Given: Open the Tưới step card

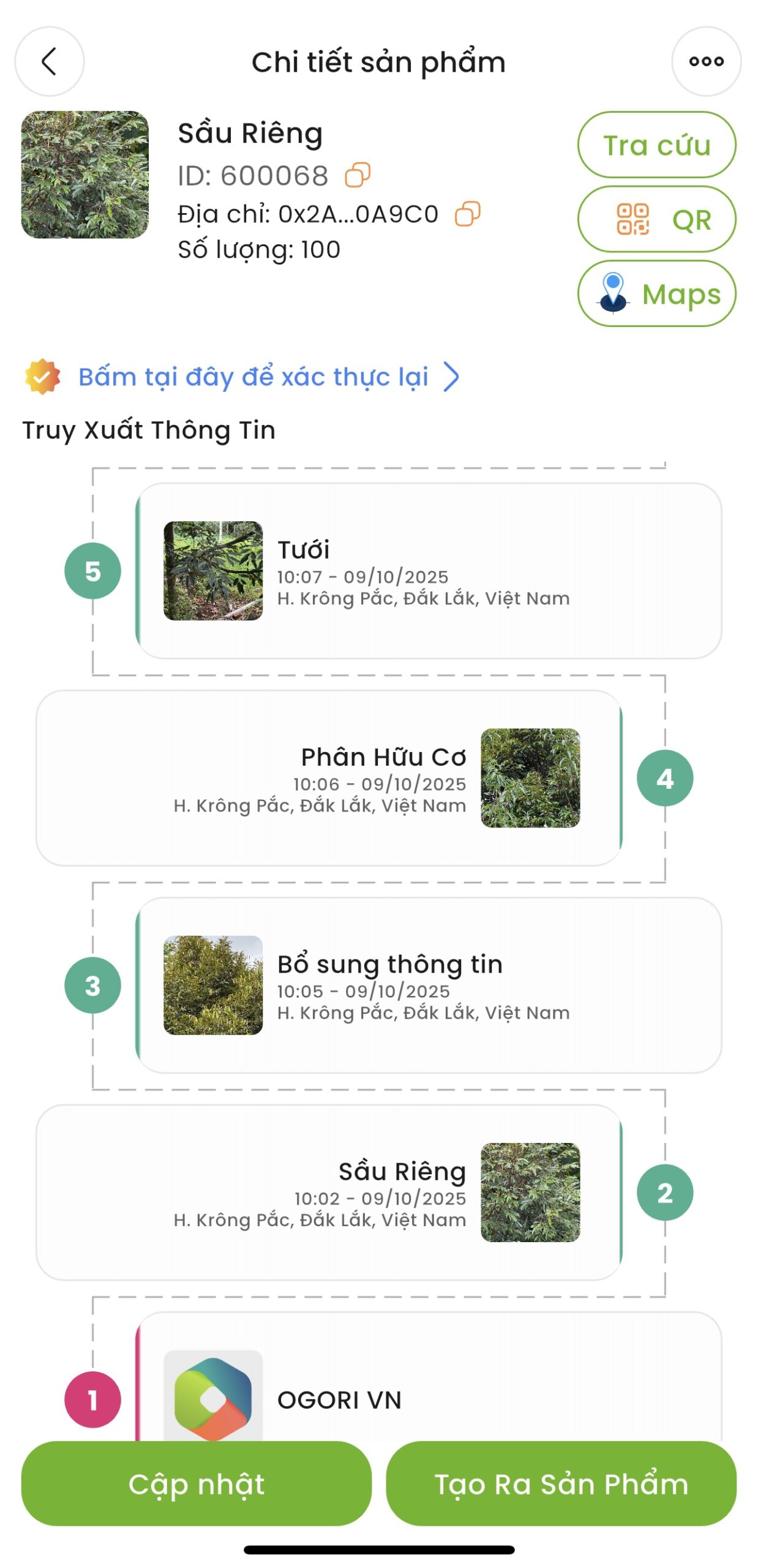Looking at the screenshot, I should point(427,571).
